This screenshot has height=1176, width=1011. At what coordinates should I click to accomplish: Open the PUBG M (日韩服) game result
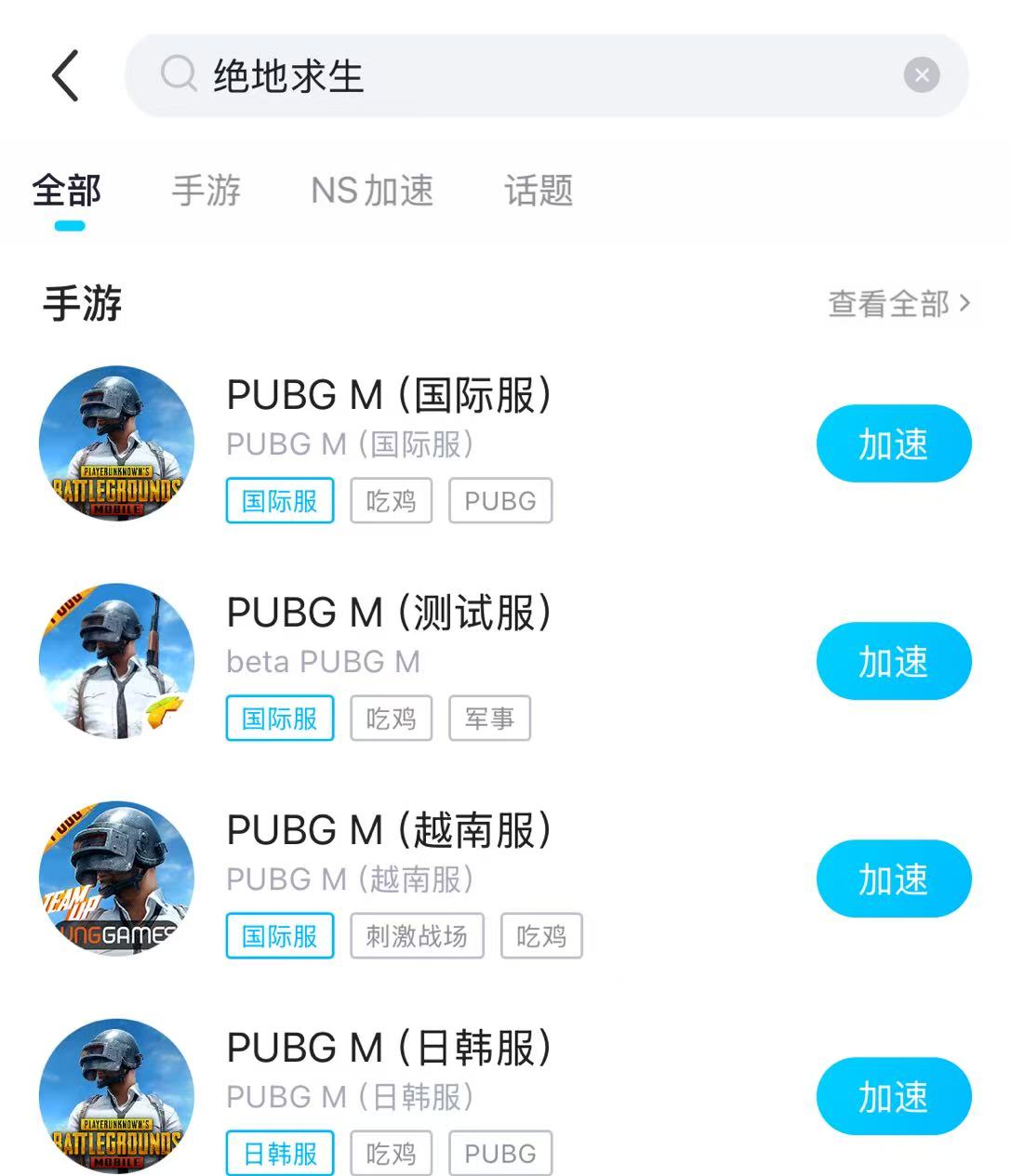pyautogui.click(x=389, y=1049)
